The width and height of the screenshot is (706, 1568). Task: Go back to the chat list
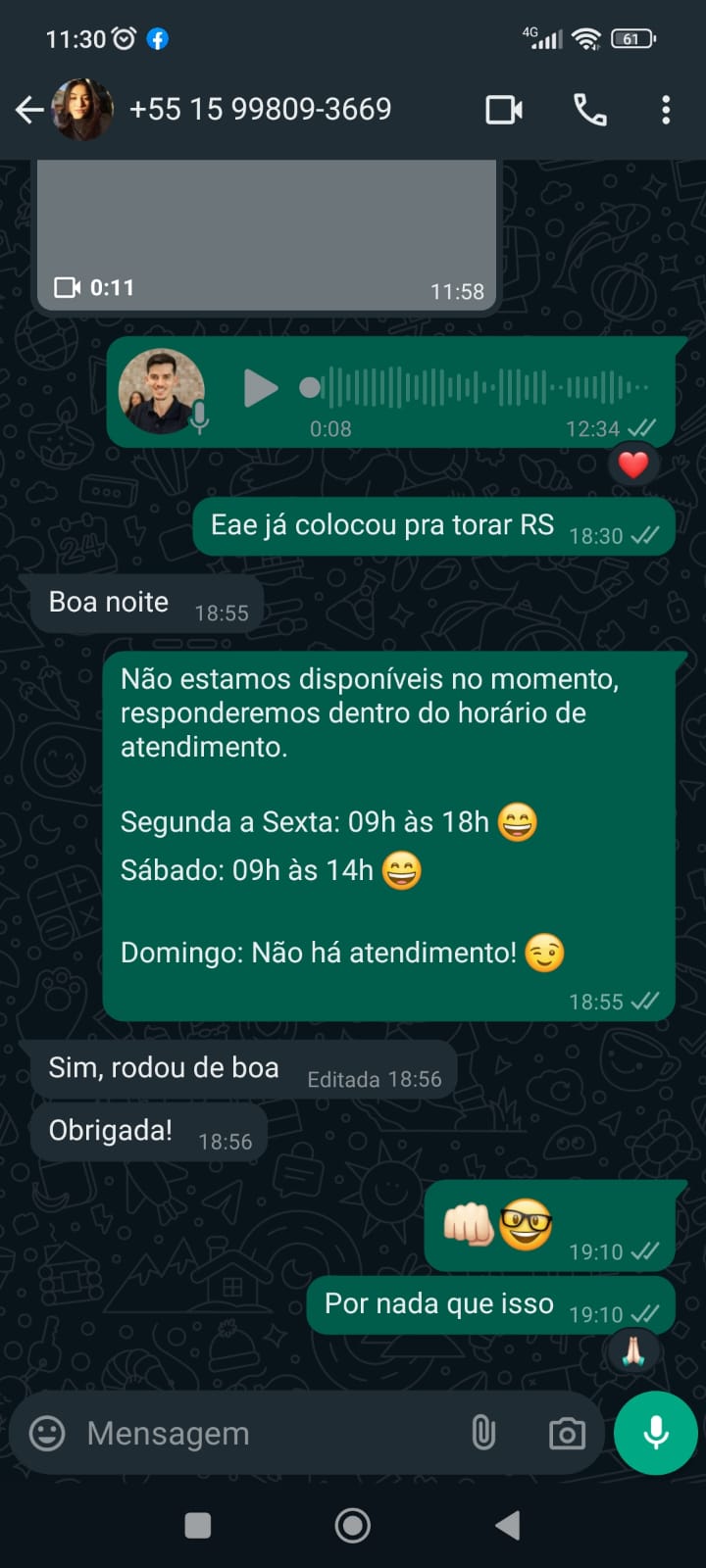(29, 110)
